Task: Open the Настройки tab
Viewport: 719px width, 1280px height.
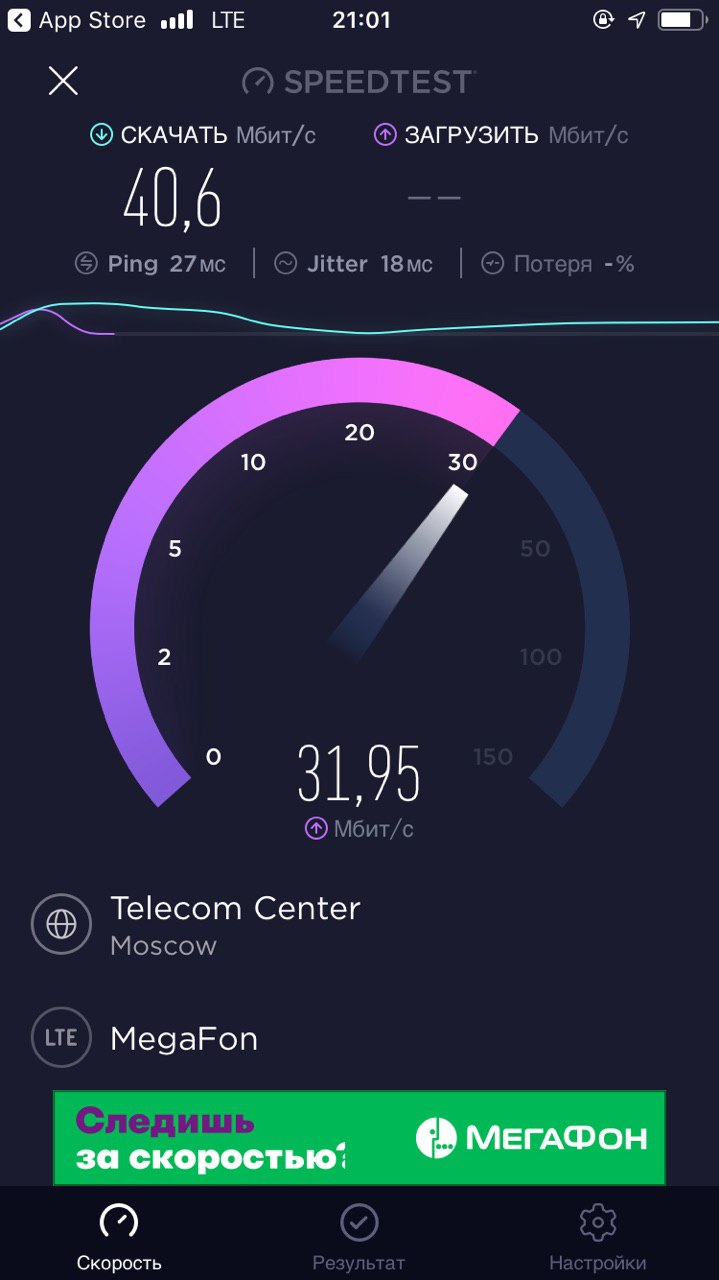Action: coord(597,1237)
